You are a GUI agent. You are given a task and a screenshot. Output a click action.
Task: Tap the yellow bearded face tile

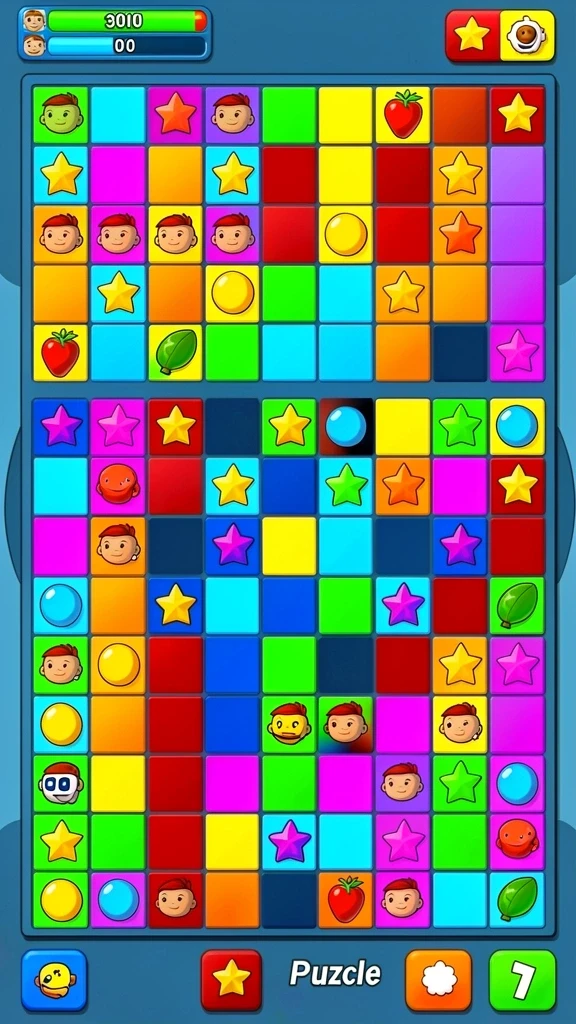289,724
